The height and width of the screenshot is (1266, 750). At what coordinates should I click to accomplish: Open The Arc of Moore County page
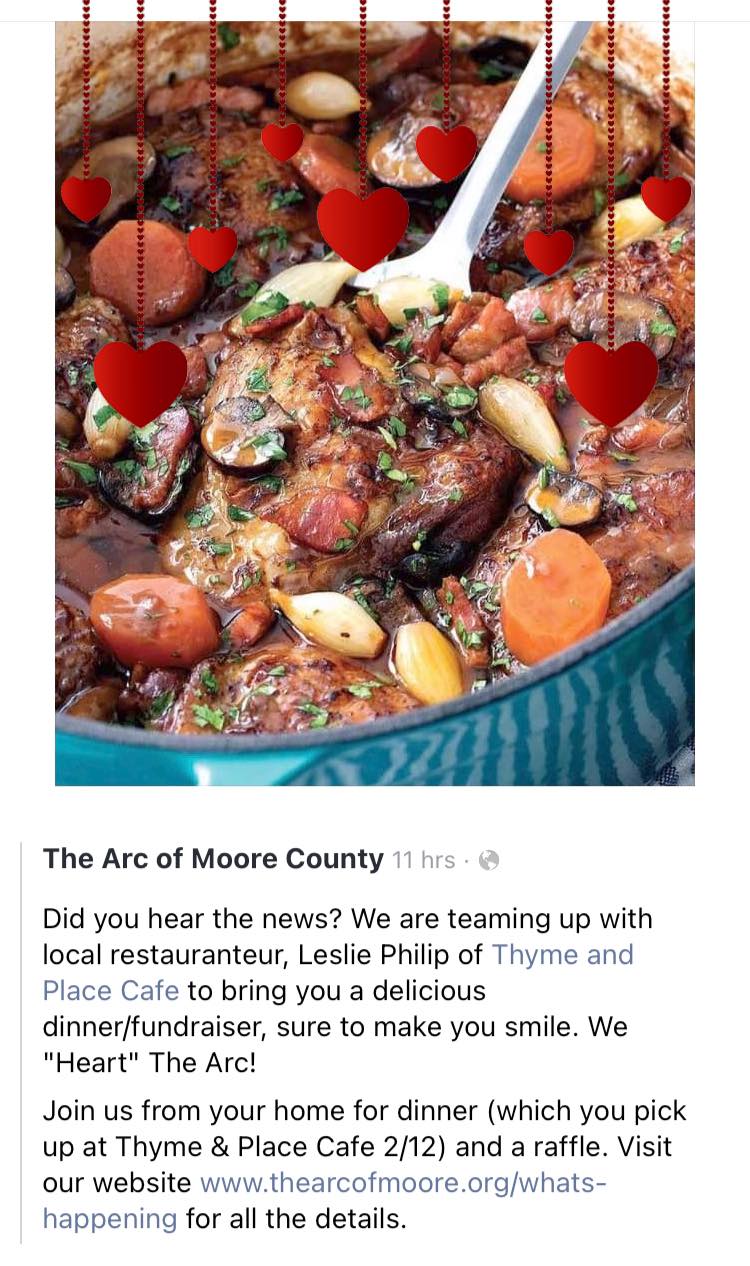point(213,859)
